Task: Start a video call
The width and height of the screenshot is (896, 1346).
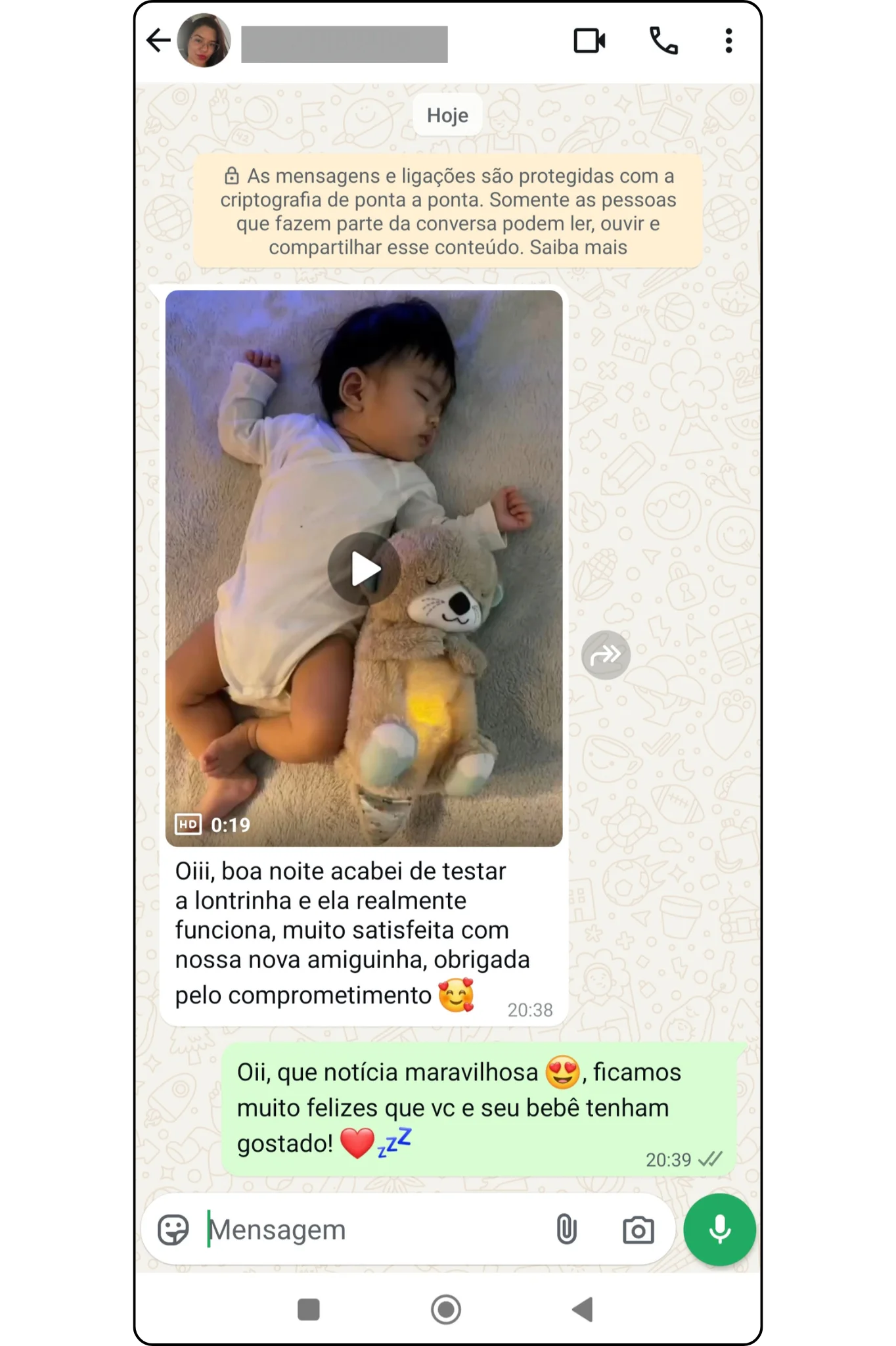Action: tap(589, 41)
